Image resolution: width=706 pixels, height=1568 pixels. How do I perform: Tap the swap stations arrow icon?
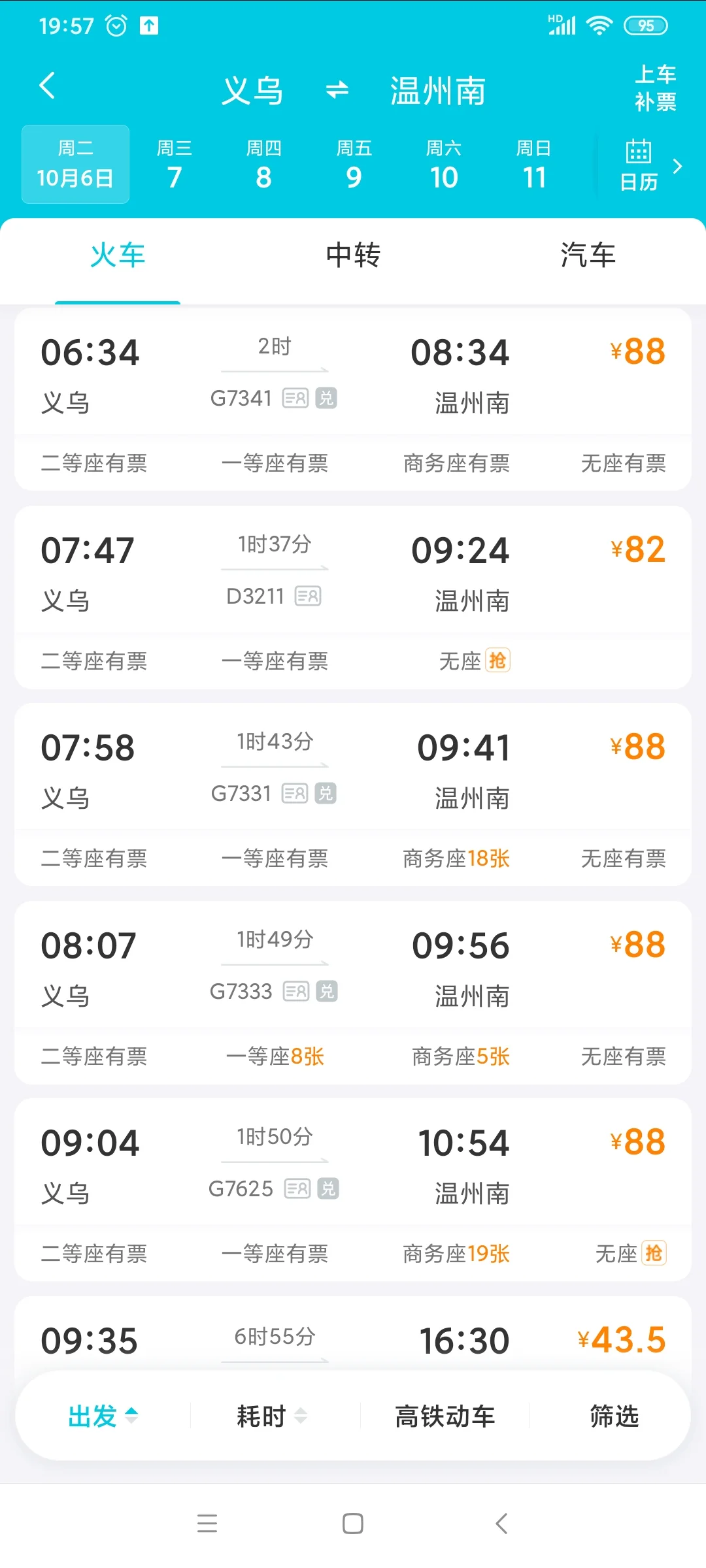[337, 91]
